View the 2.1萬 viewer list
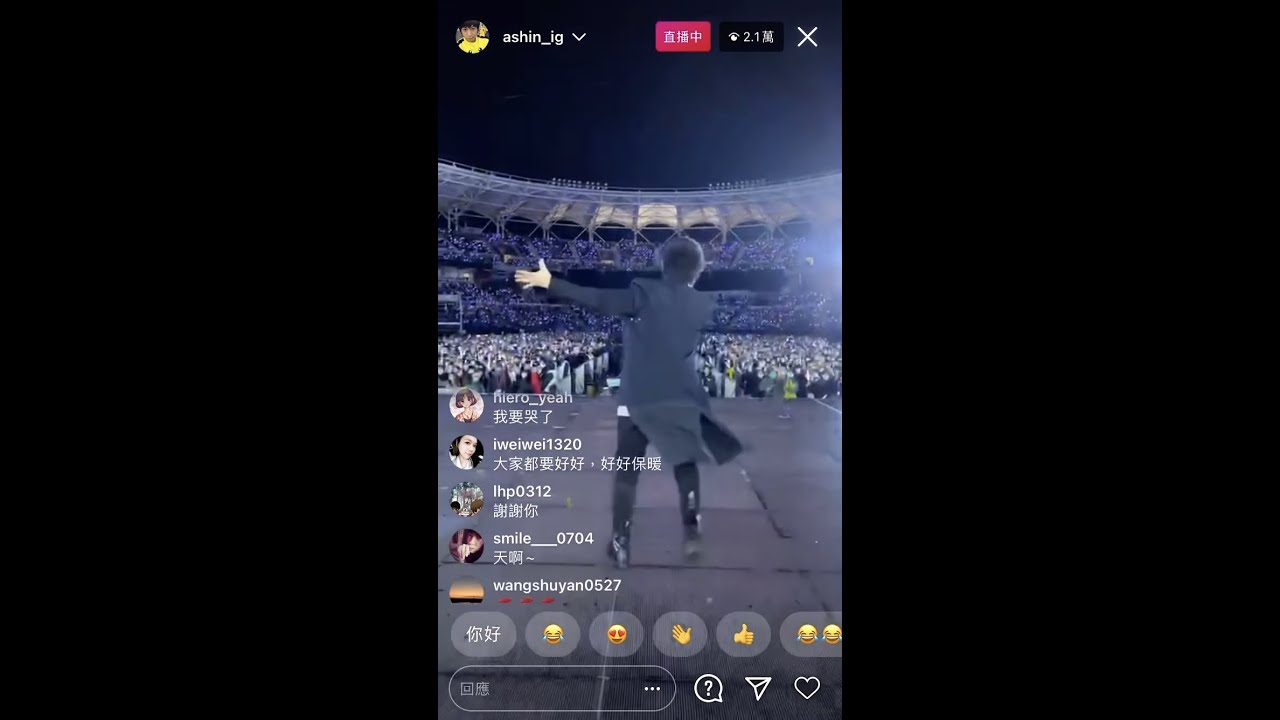This screenshot has height=720, width=1280. click(x=751, y=37)
